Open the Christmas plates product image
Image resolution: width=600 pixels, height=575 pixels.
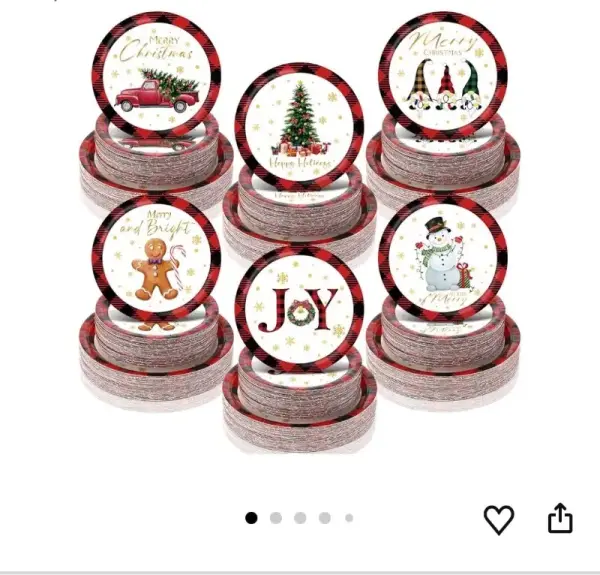pyautogui.click(x=300, y=230)
